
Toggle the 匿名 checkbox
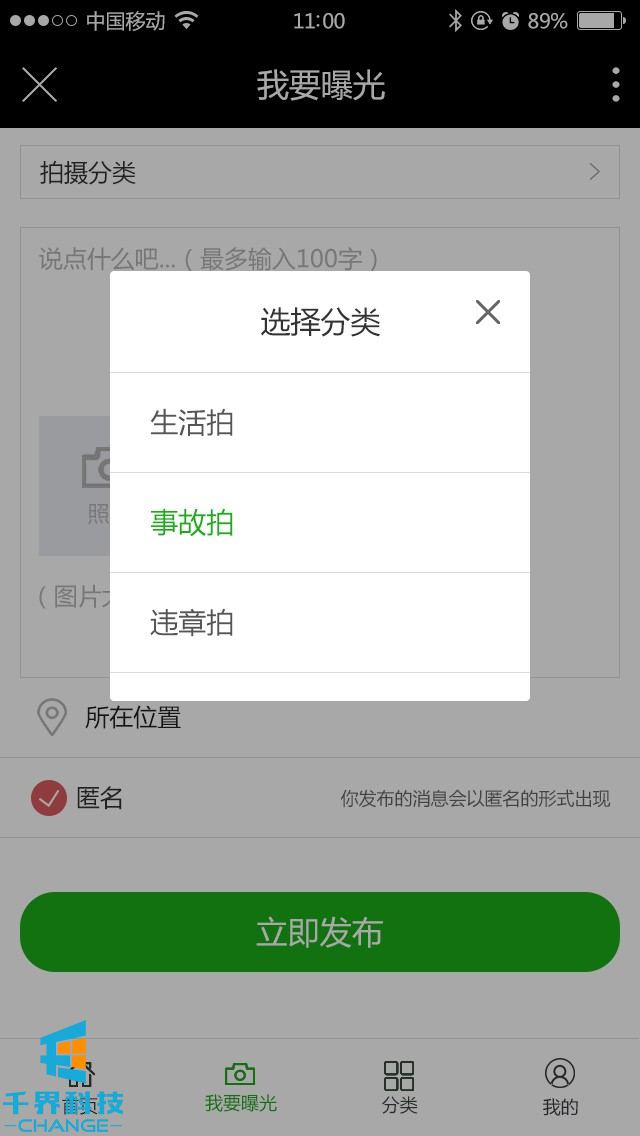(x=49, y=798)
